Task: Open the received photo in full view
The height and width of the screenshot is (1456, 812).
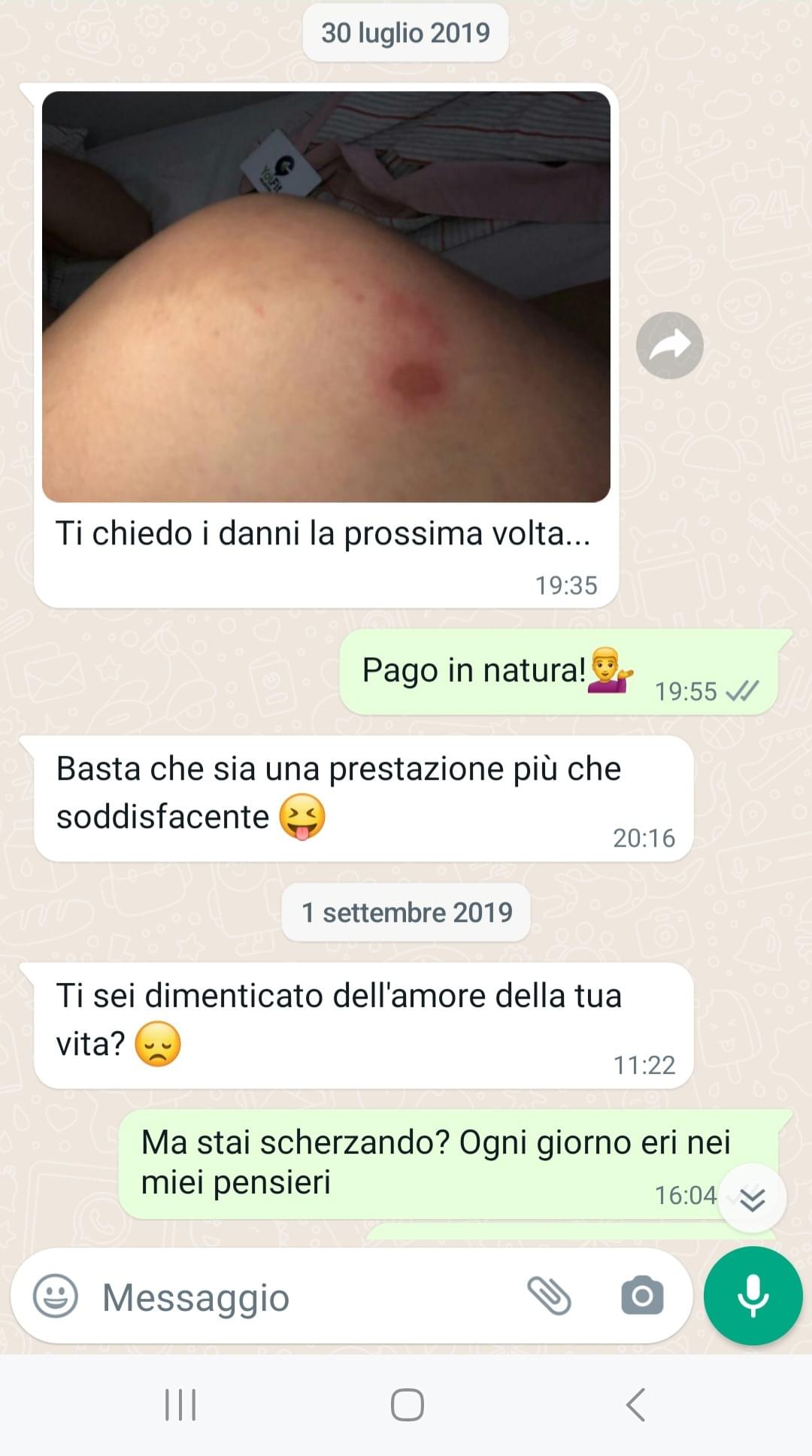Action: coord(326,297)
